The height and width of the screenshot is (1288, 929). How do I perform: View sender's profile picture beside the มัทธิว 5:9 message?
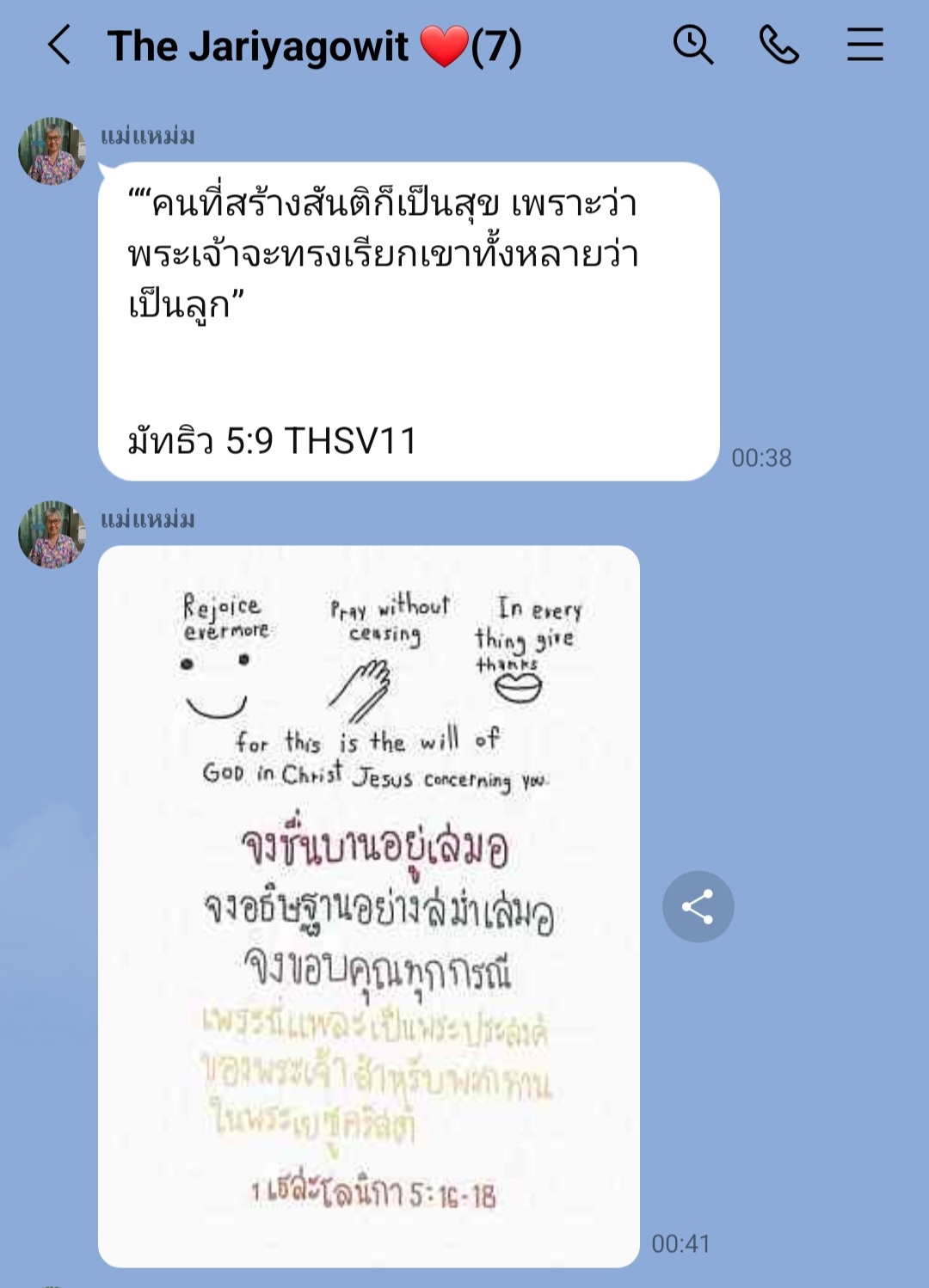click(52, 151)
